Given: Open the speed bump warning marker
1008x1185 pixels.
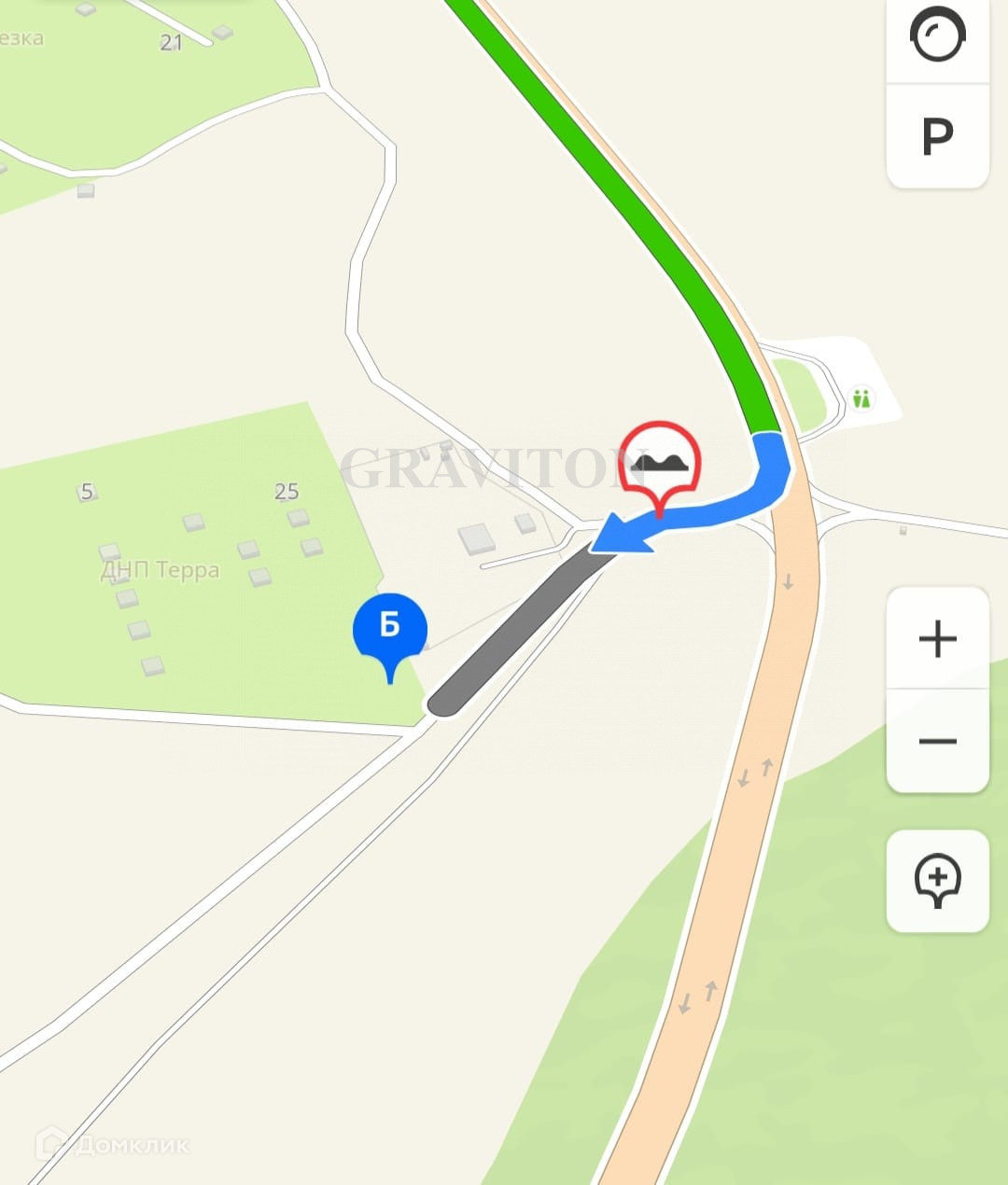Looking at the screenshot, I should 660,467.
